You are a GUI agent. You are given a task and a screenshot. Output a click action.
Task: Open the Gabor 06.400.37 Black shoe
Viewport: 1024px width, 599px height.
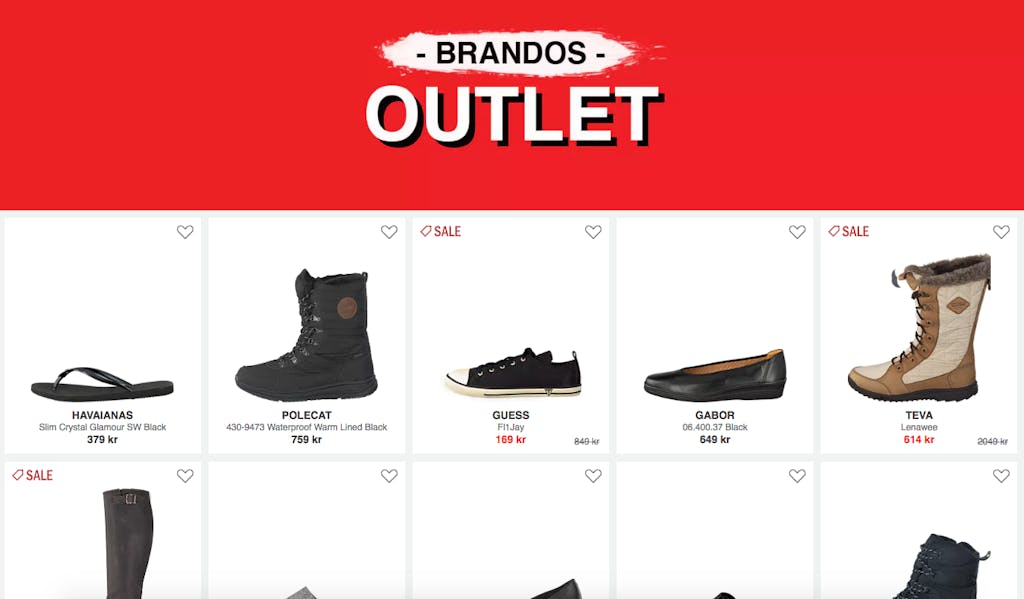(714, 375)
